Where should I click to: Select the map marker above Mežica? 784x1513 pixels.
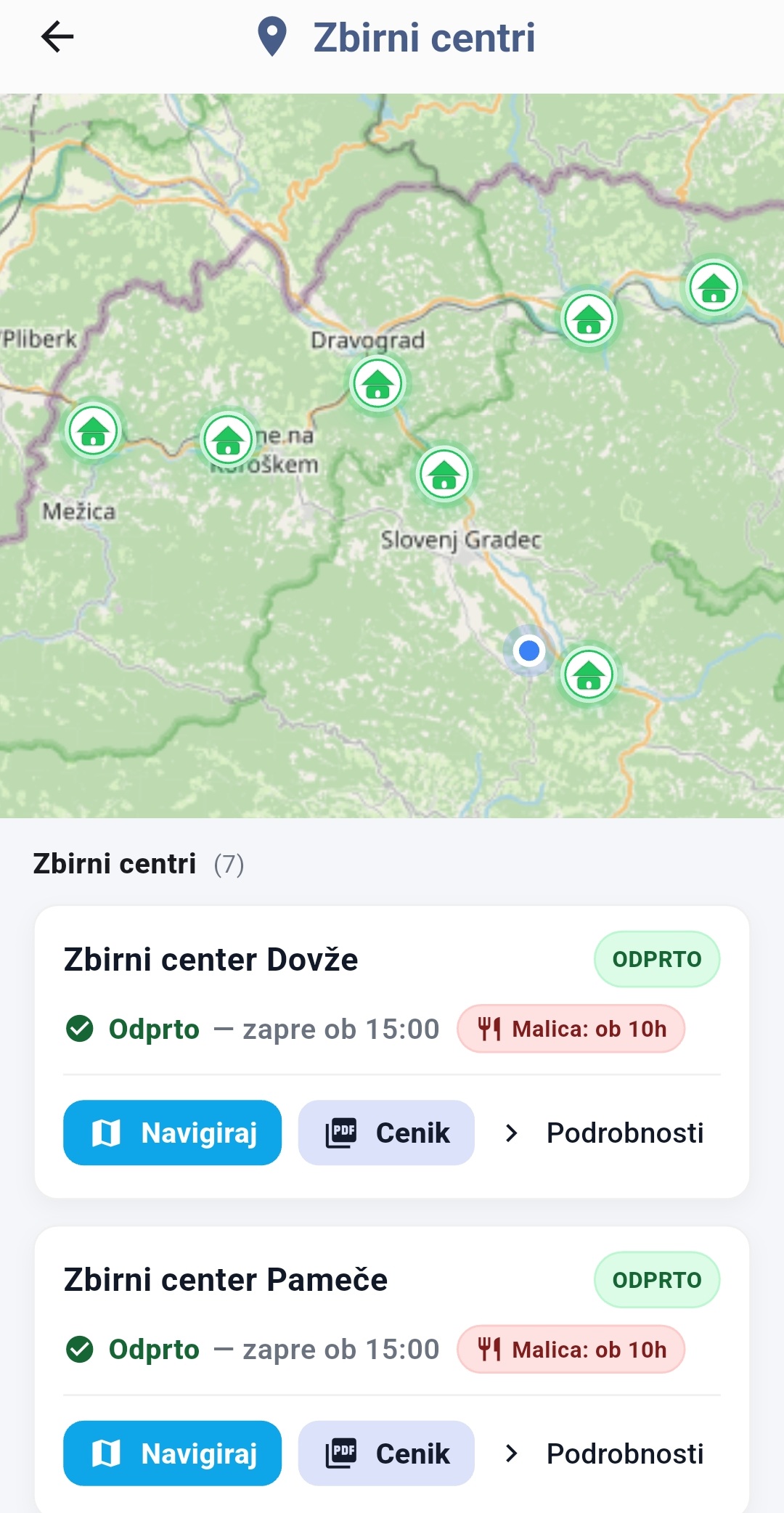tap(93, 431)
